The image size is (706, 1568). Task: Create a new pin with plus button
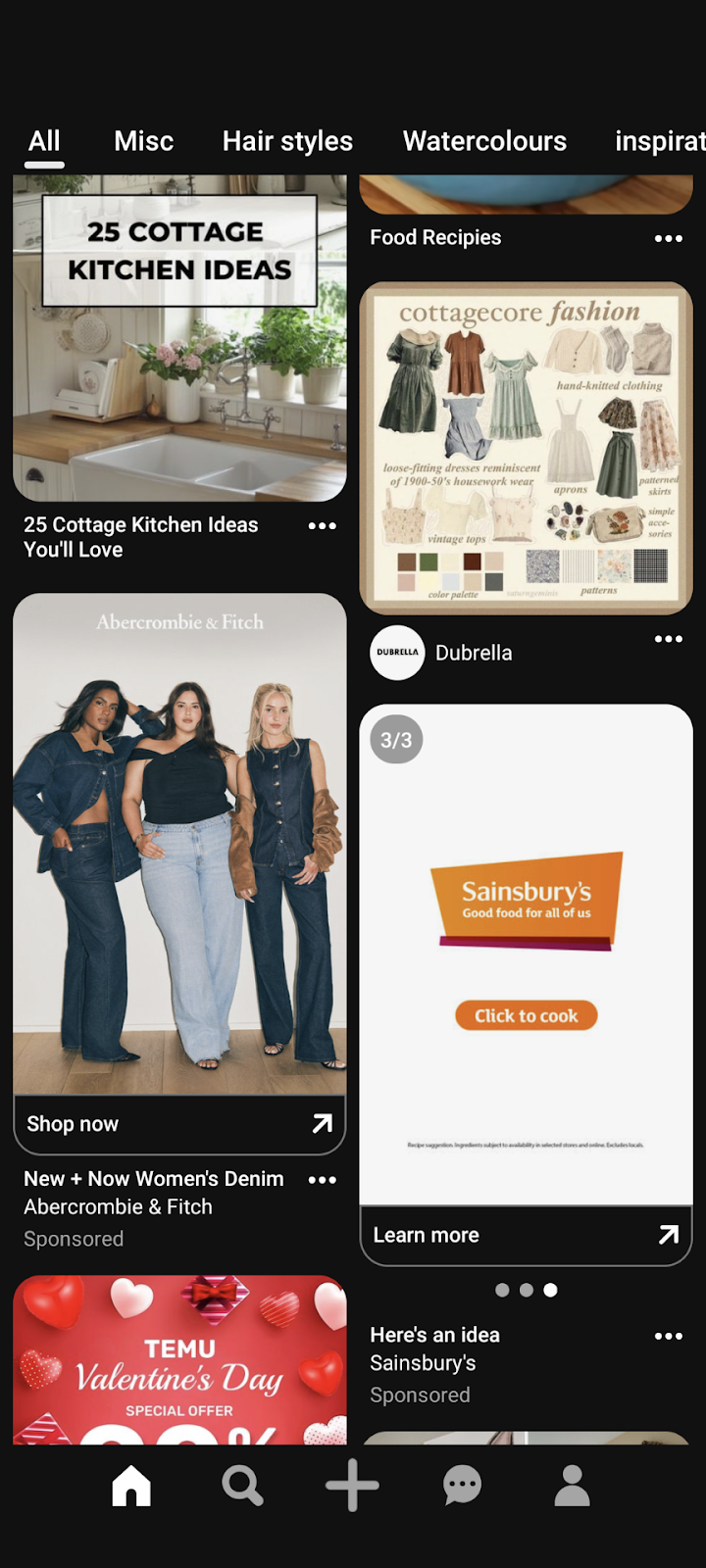(352, 1486)
